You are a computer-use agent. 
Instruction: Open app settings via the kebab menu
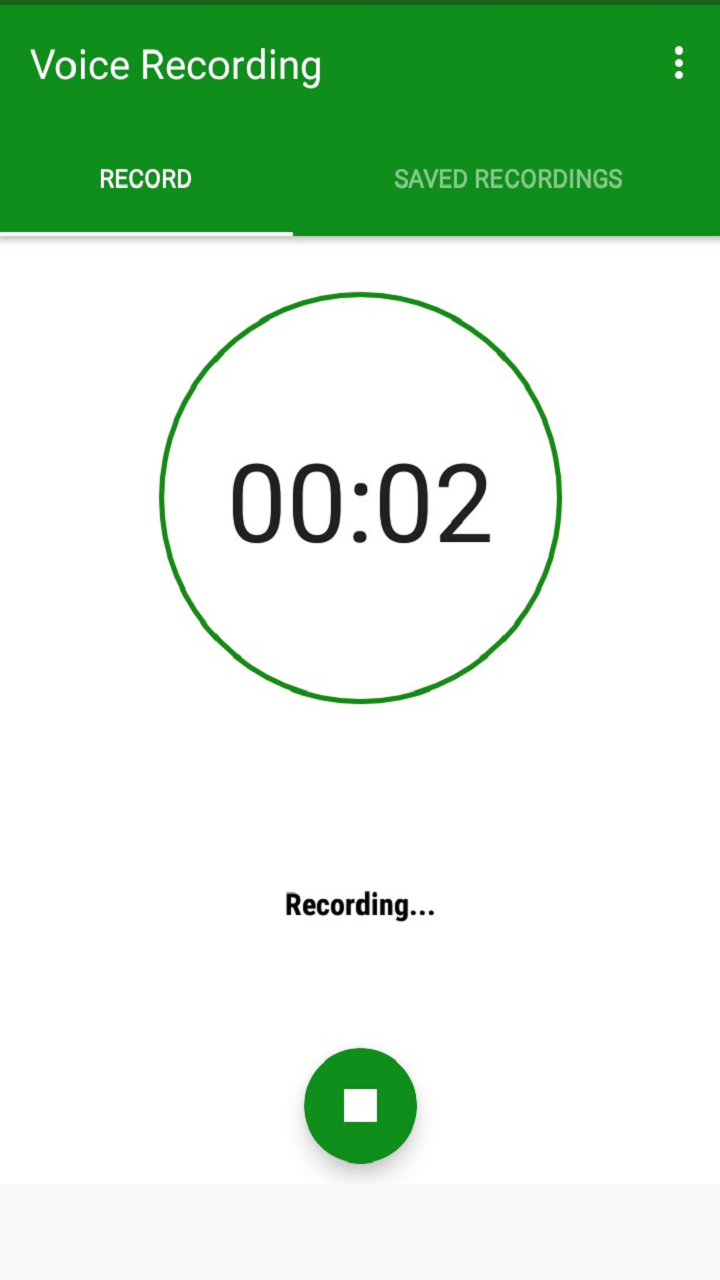coord(678,64)
